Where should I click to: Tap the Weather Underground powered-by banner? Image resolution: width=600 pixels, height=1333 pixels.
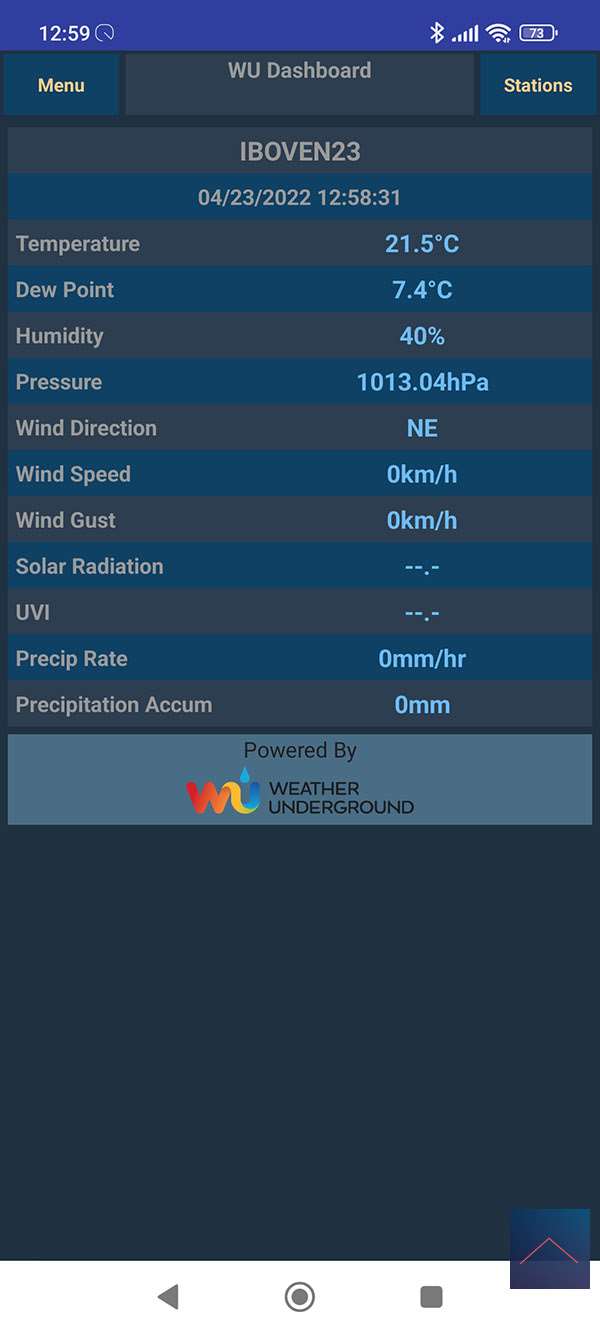pos(300,780)
